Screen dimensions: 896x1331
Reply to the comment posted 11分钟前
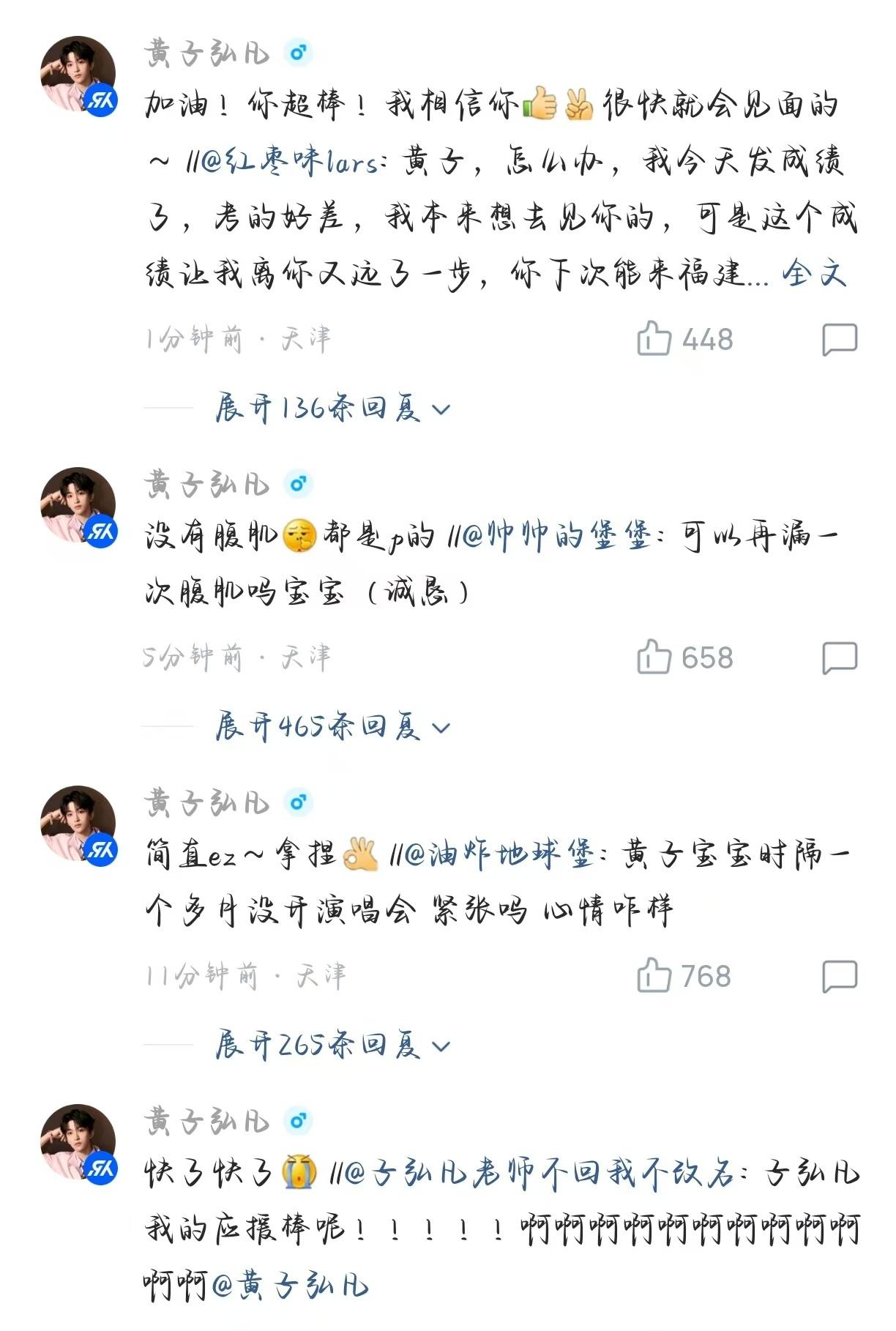click(839, 976)
